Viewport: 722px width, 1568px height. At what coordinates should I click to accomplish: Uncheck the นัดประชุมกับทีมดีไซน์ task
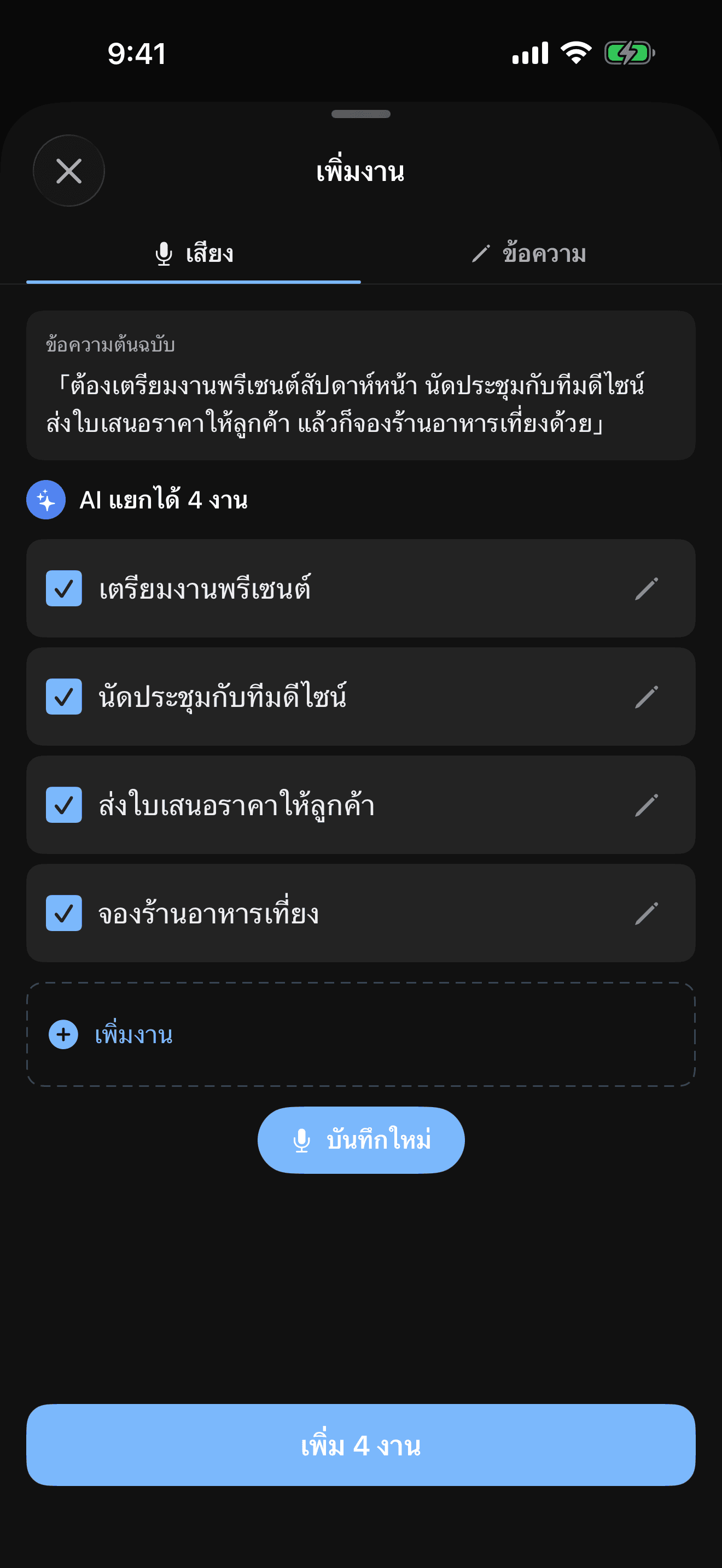(x=63, y=696)
